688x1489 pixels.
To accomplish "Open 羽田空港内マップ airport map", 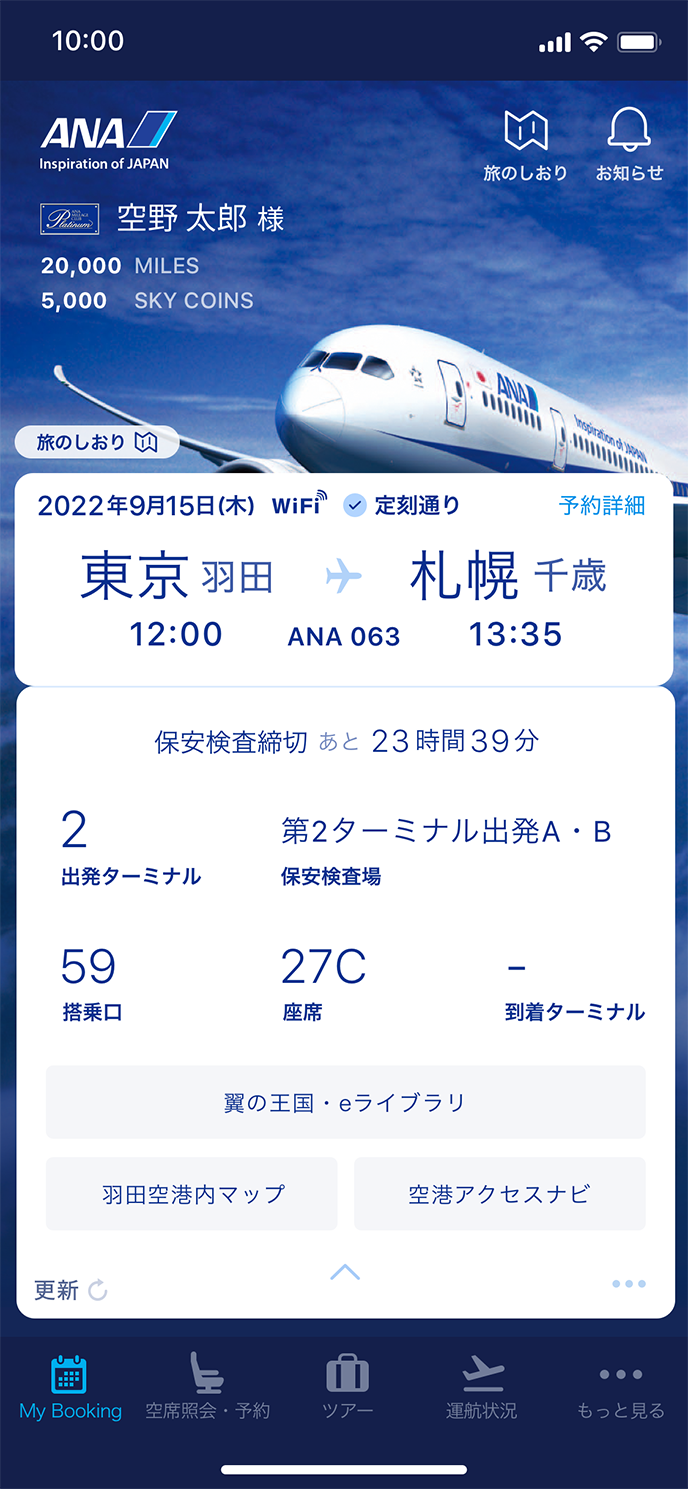I will click(x=192, y=1193).
